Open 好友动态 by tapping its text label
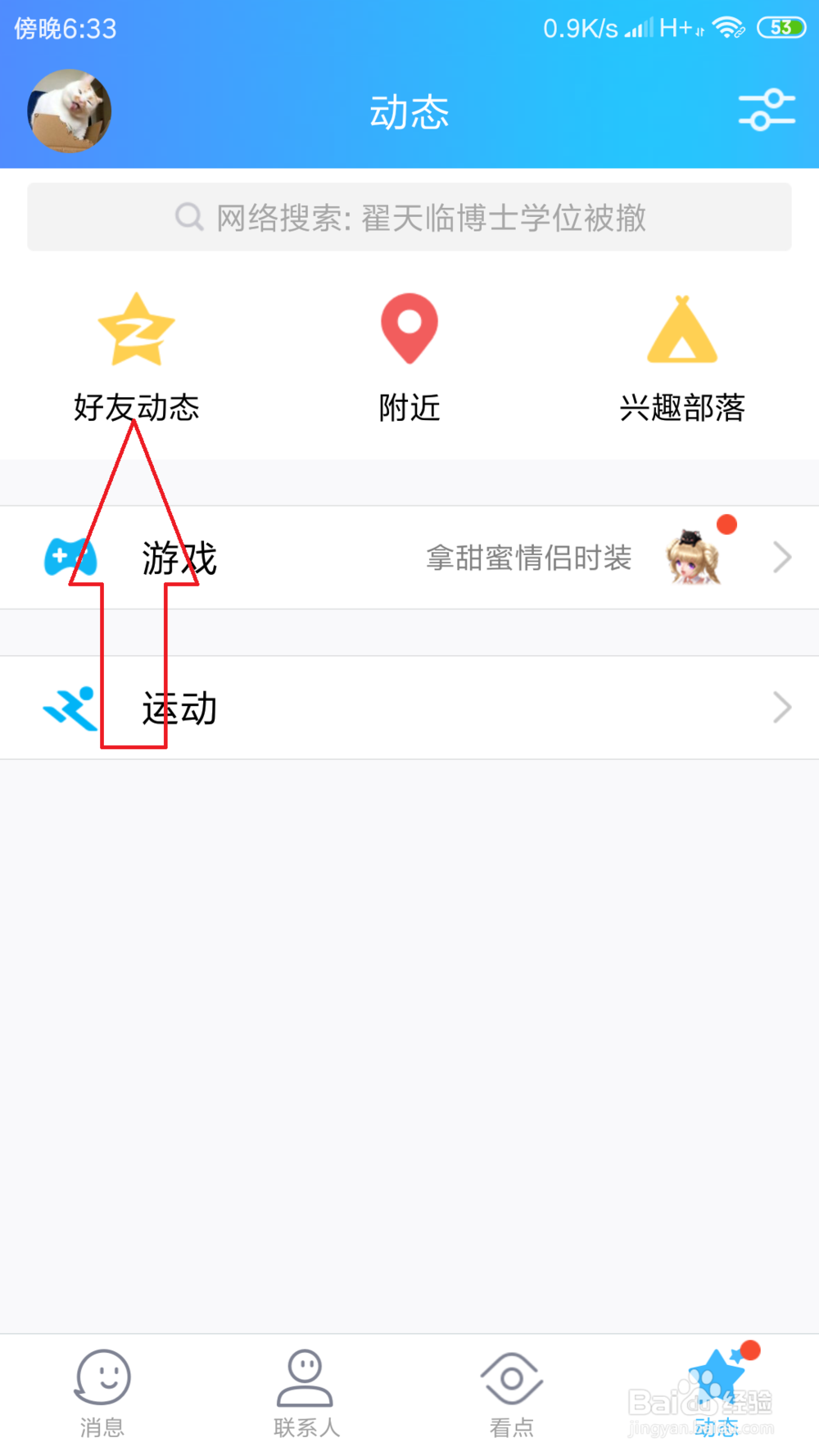Image resolution: width=819 pixels, height=1456 pixels. 136,407
